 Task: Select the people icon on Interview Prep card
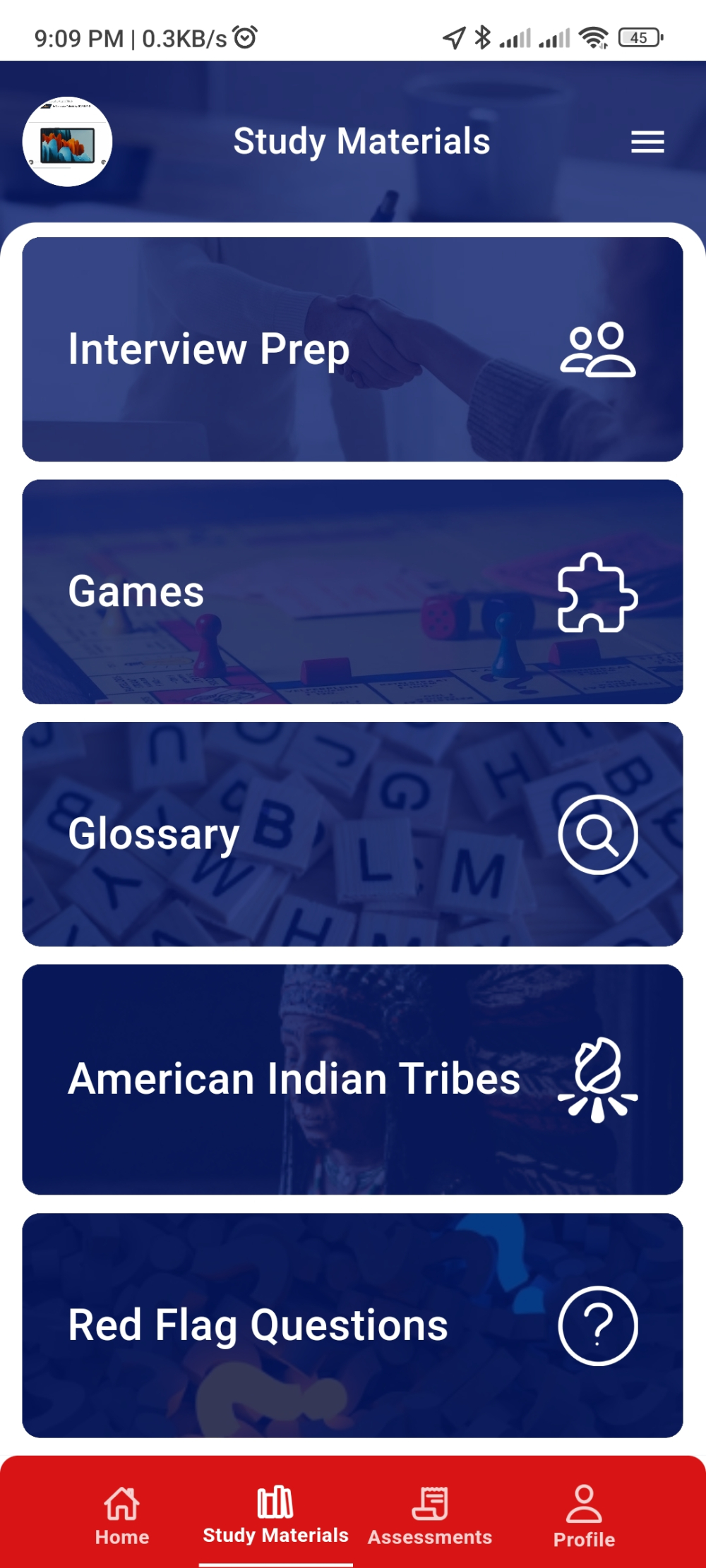599,351
